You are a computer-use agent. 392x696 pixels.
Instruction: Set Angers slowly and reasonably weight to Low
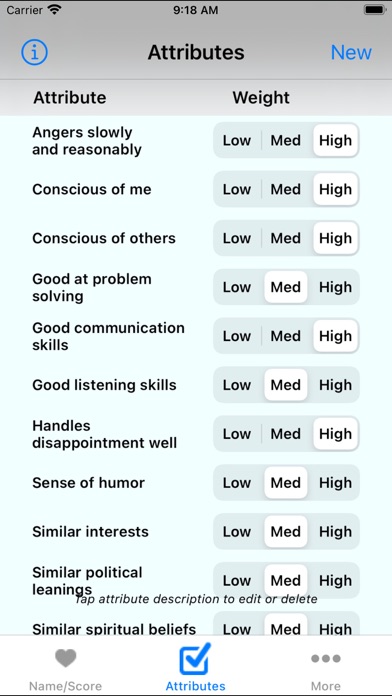pyautogui.click(x=237, y=140)
